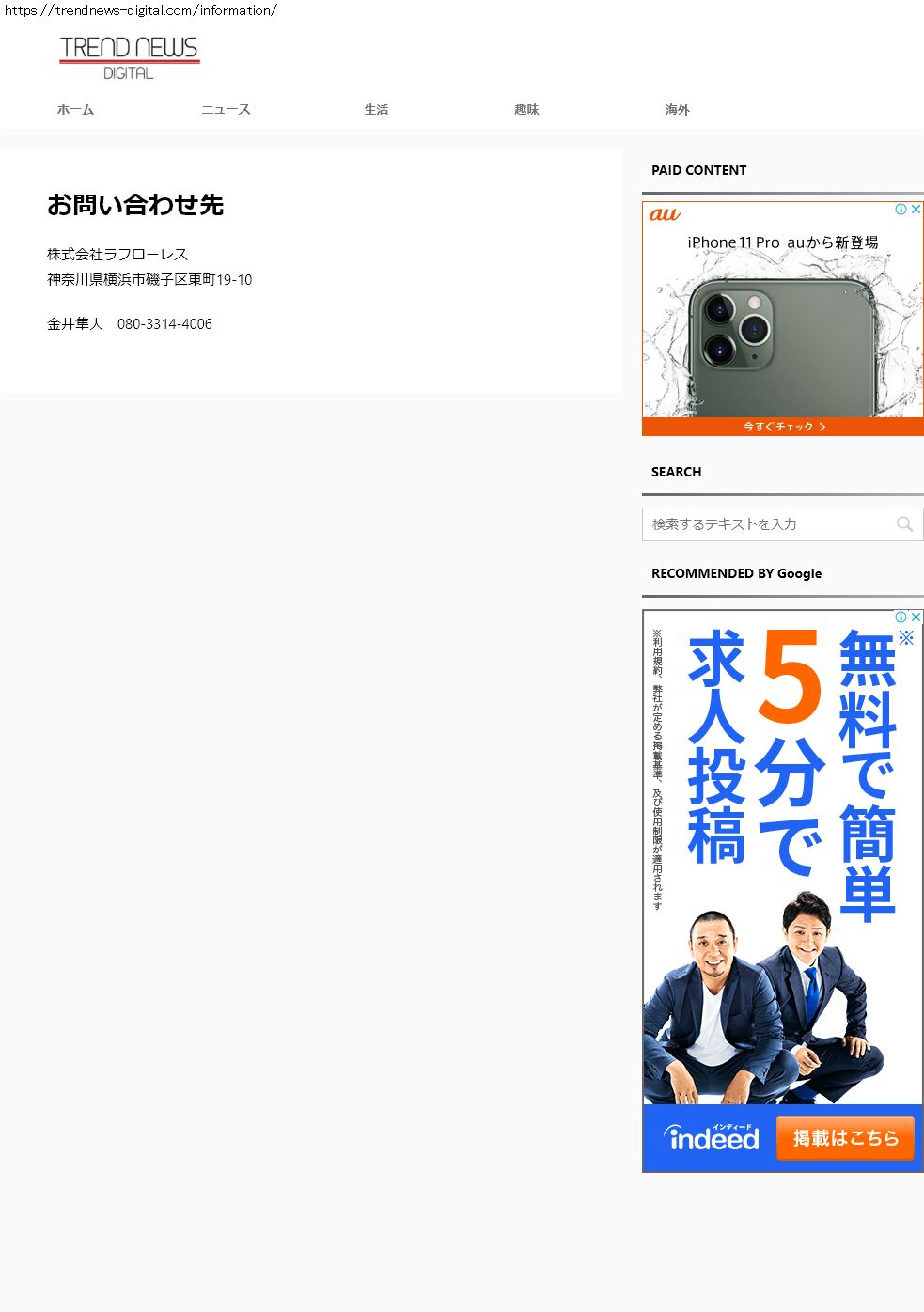The image size is (924, 1312).
Task: Close the au iPhone ad
Action: coord(916,210)
